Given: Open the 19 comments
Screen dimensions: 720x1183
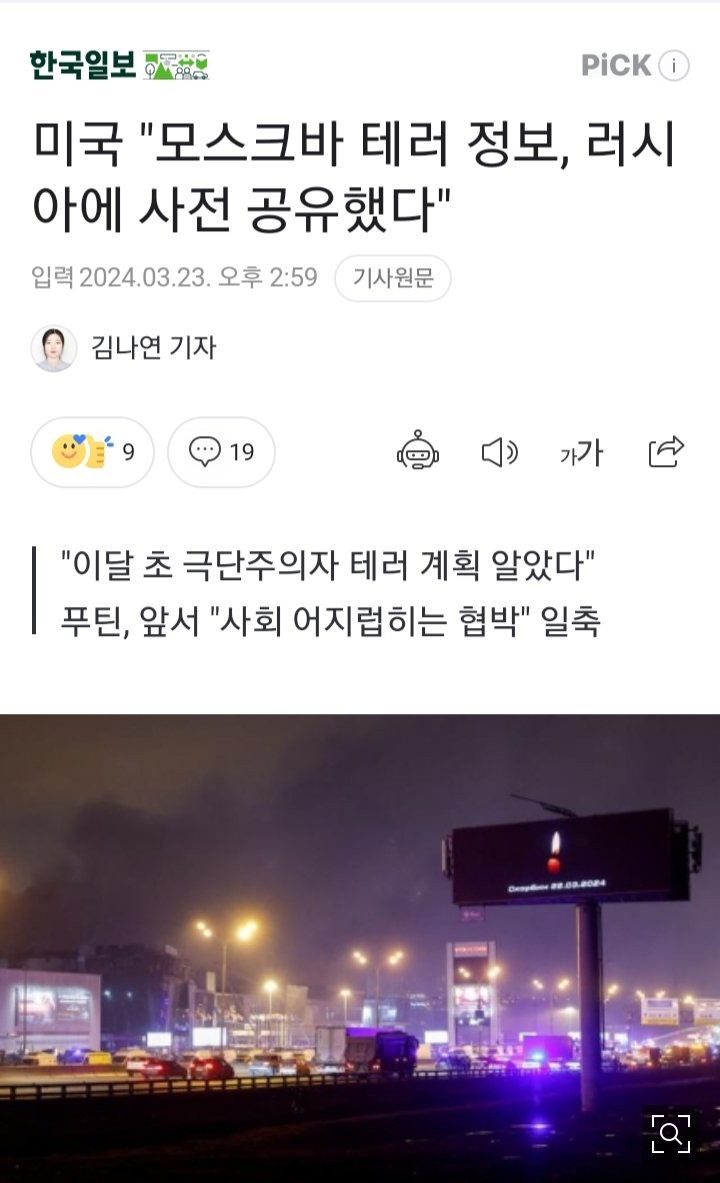Looking at the screenshot, I should click(x=221, y=452).
